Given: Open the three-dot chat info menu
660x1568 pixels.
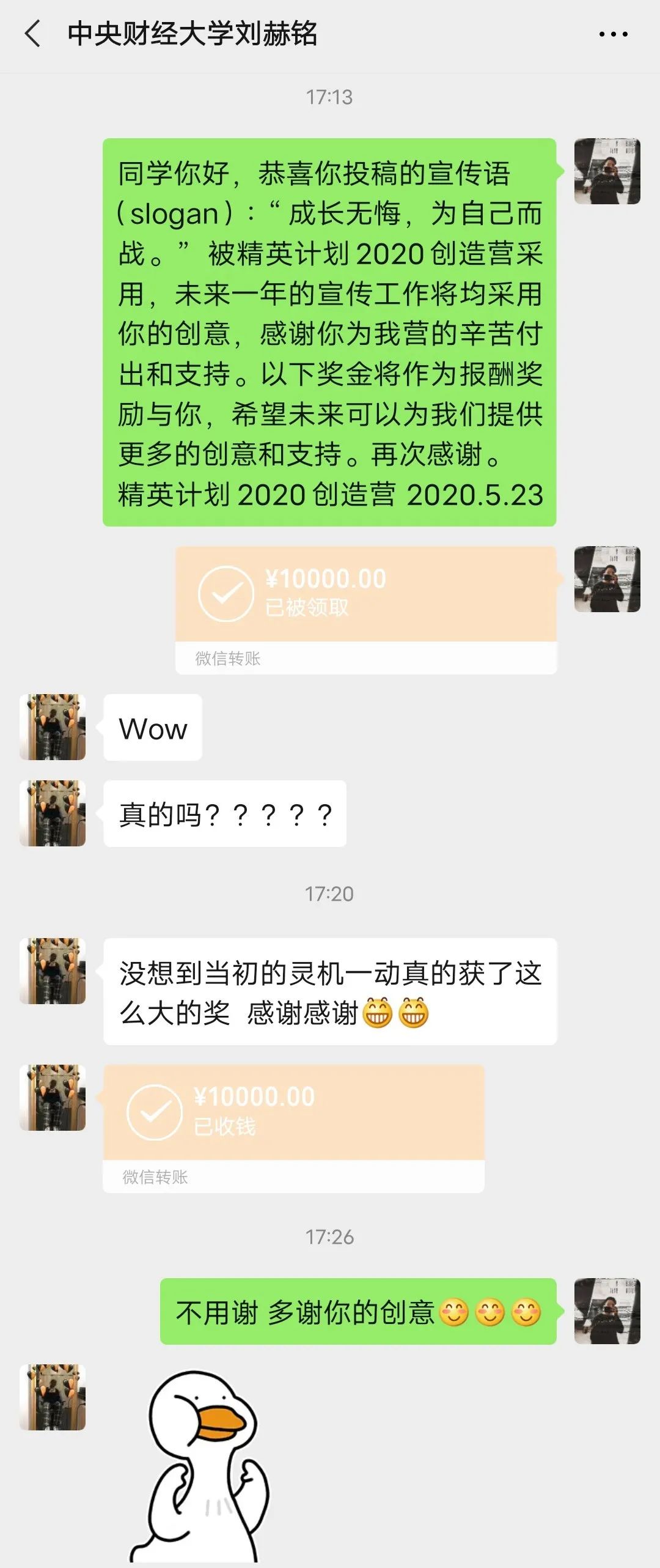Looking at the screenshot, I should click(x=613, y=34).
